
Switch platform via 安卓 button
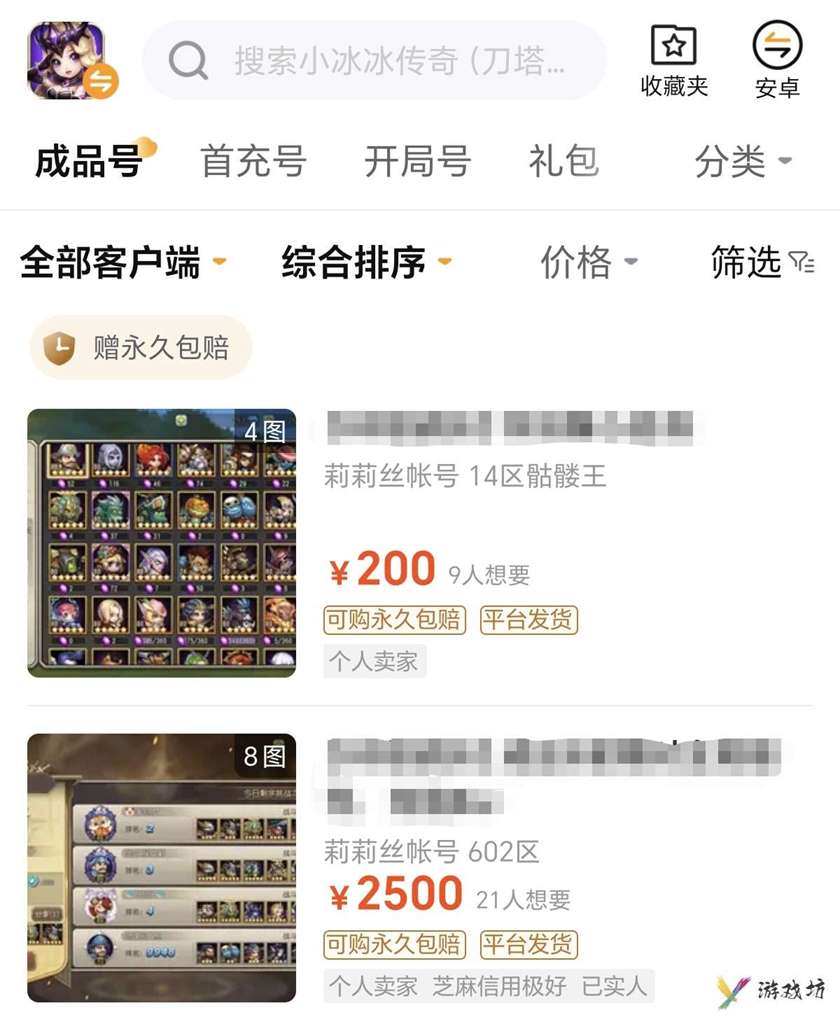(x=777, y=61)
